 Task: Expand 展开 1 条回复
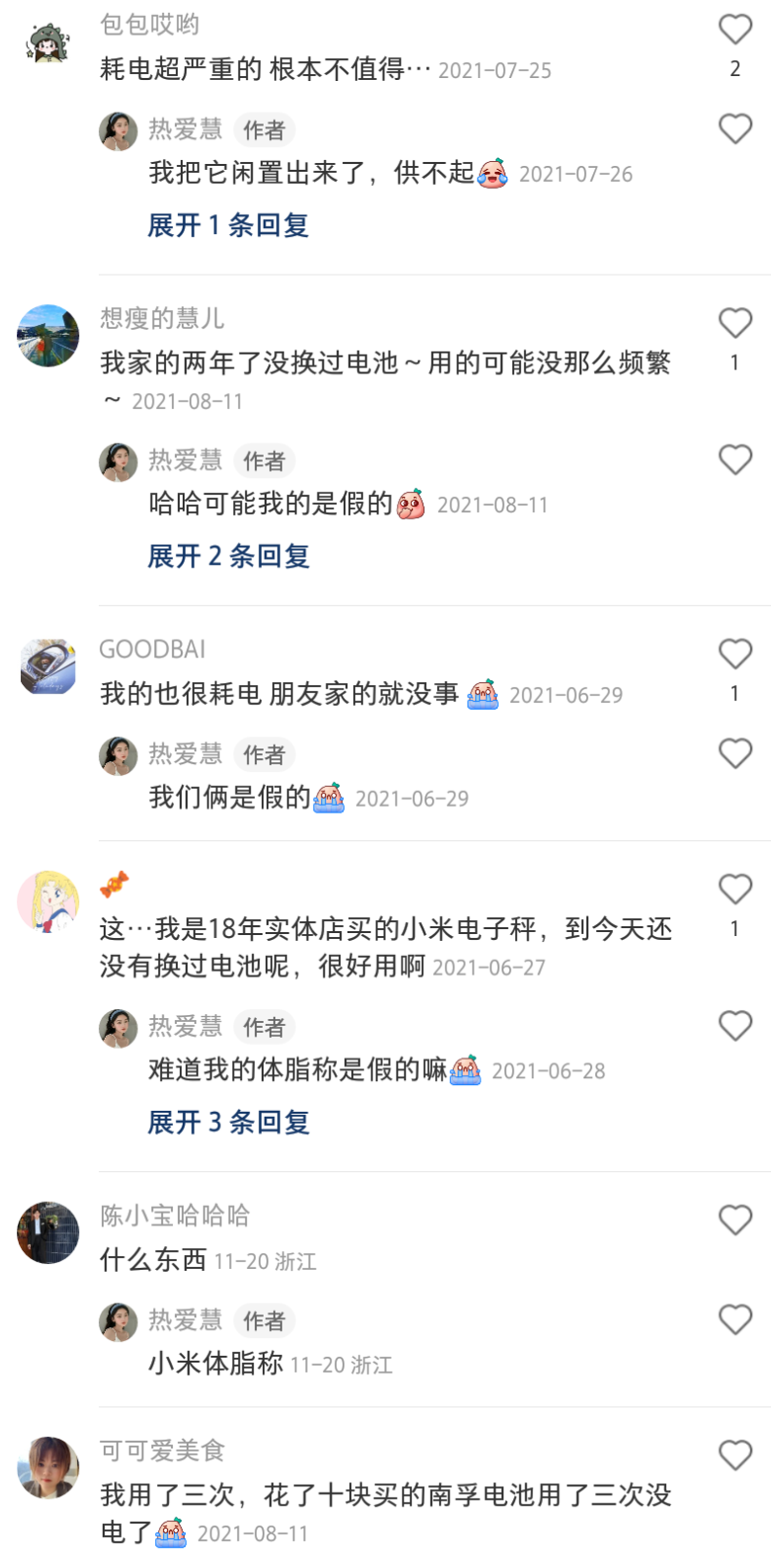228,225
